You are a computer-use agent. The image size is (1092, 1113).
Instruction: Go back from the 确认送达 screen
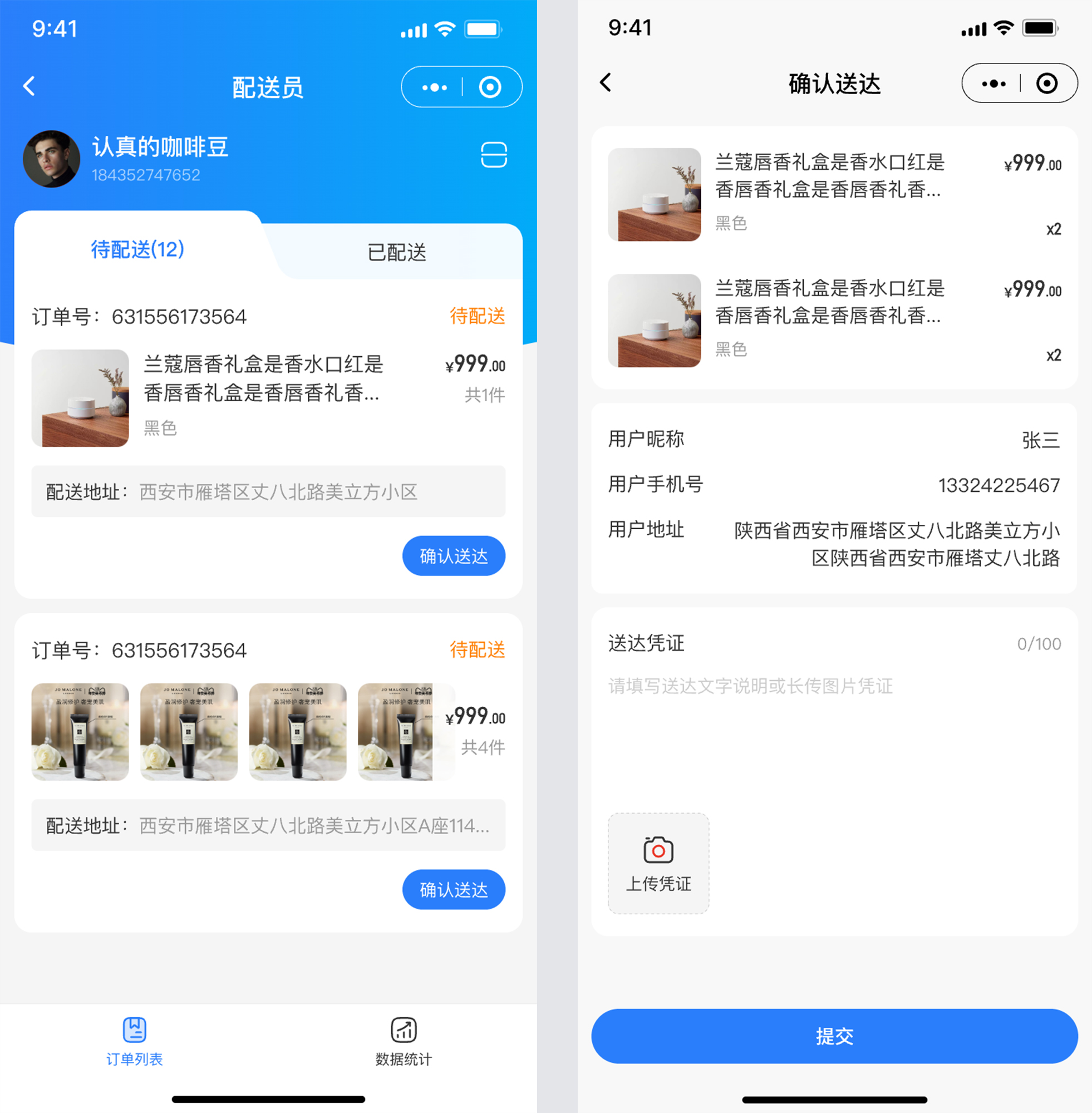coord(606,82)
